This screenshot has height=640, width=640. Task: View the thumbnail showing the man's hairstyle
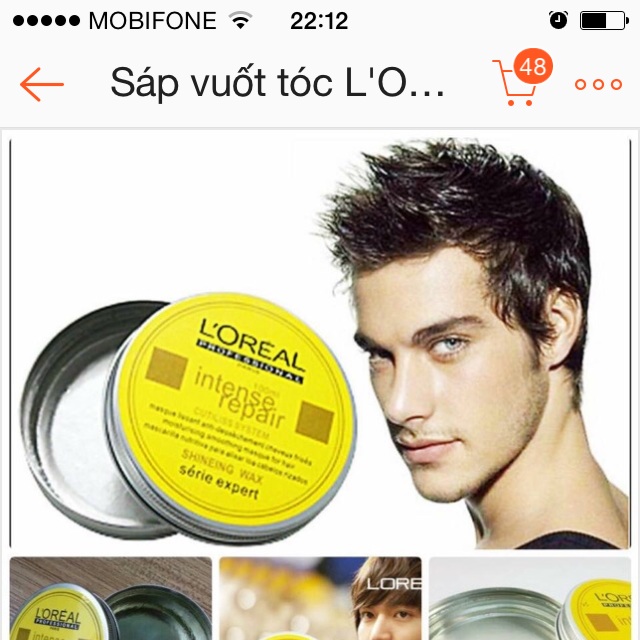click(320, 598)
